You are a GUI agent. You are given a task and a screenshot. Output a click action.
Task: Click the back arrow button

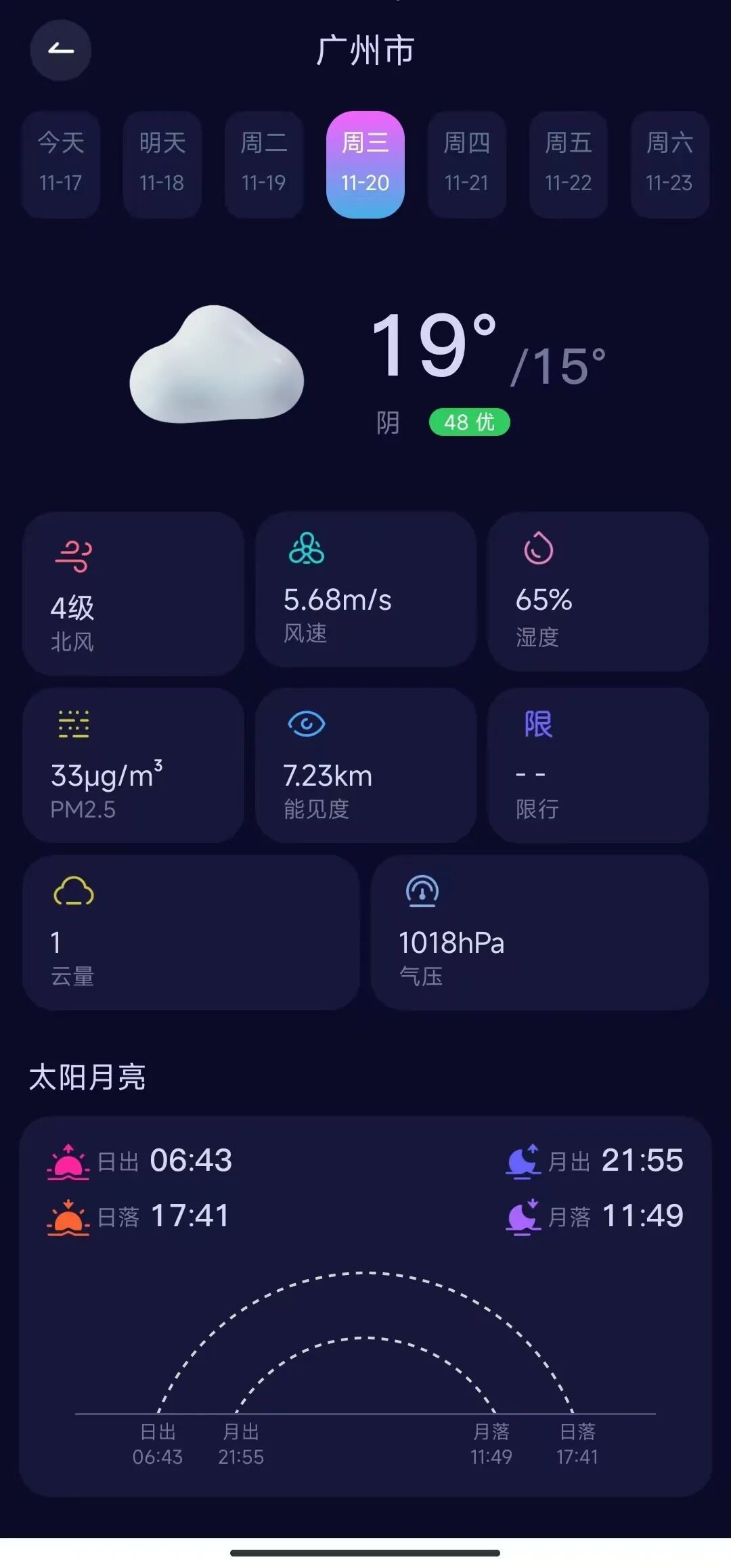tap(60, 51)
